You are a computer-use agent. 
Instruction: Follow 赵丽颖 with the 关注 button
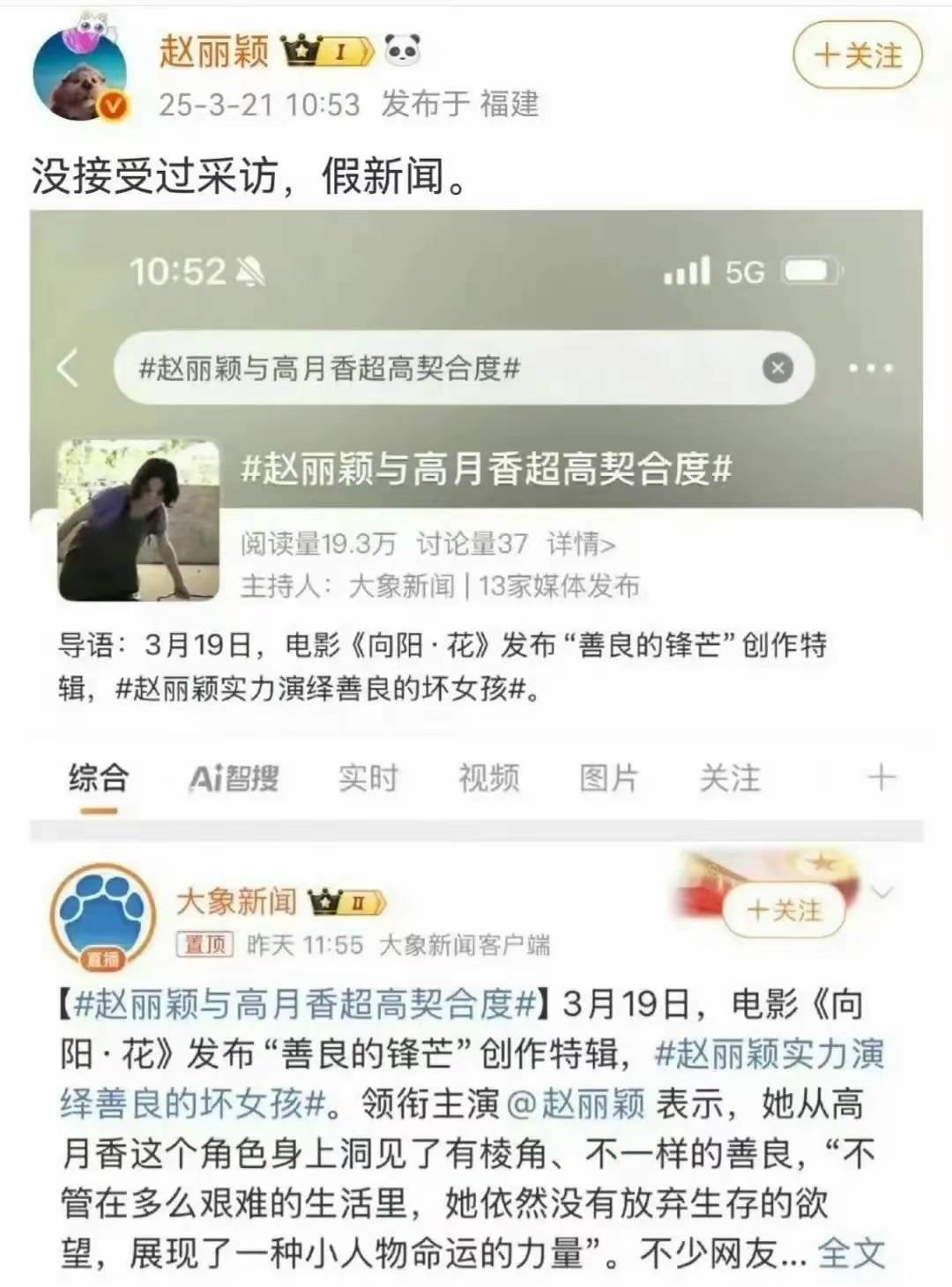click(x=857, y=56)
